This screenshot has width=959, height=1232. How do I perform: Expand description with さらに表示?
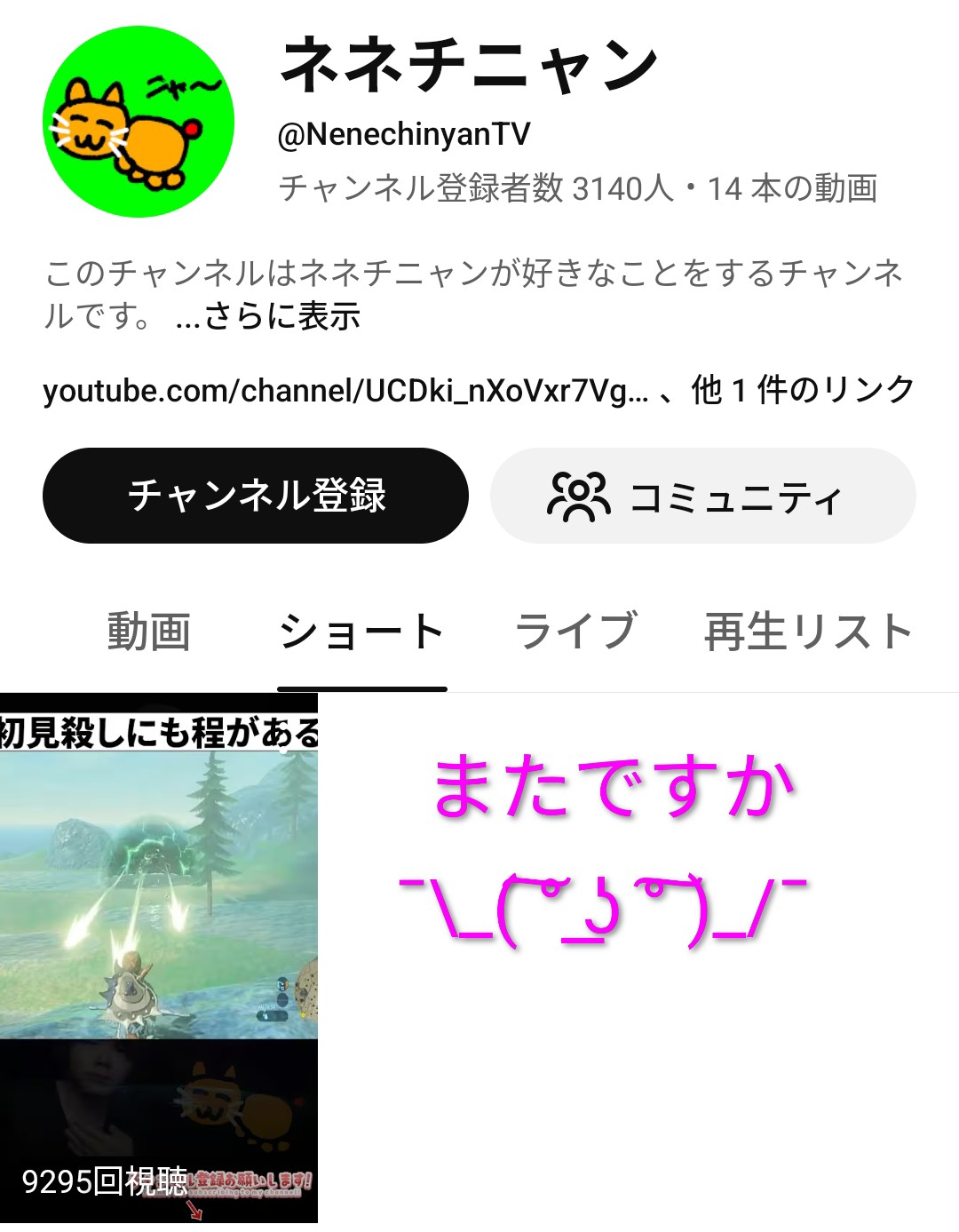[268, 316]
